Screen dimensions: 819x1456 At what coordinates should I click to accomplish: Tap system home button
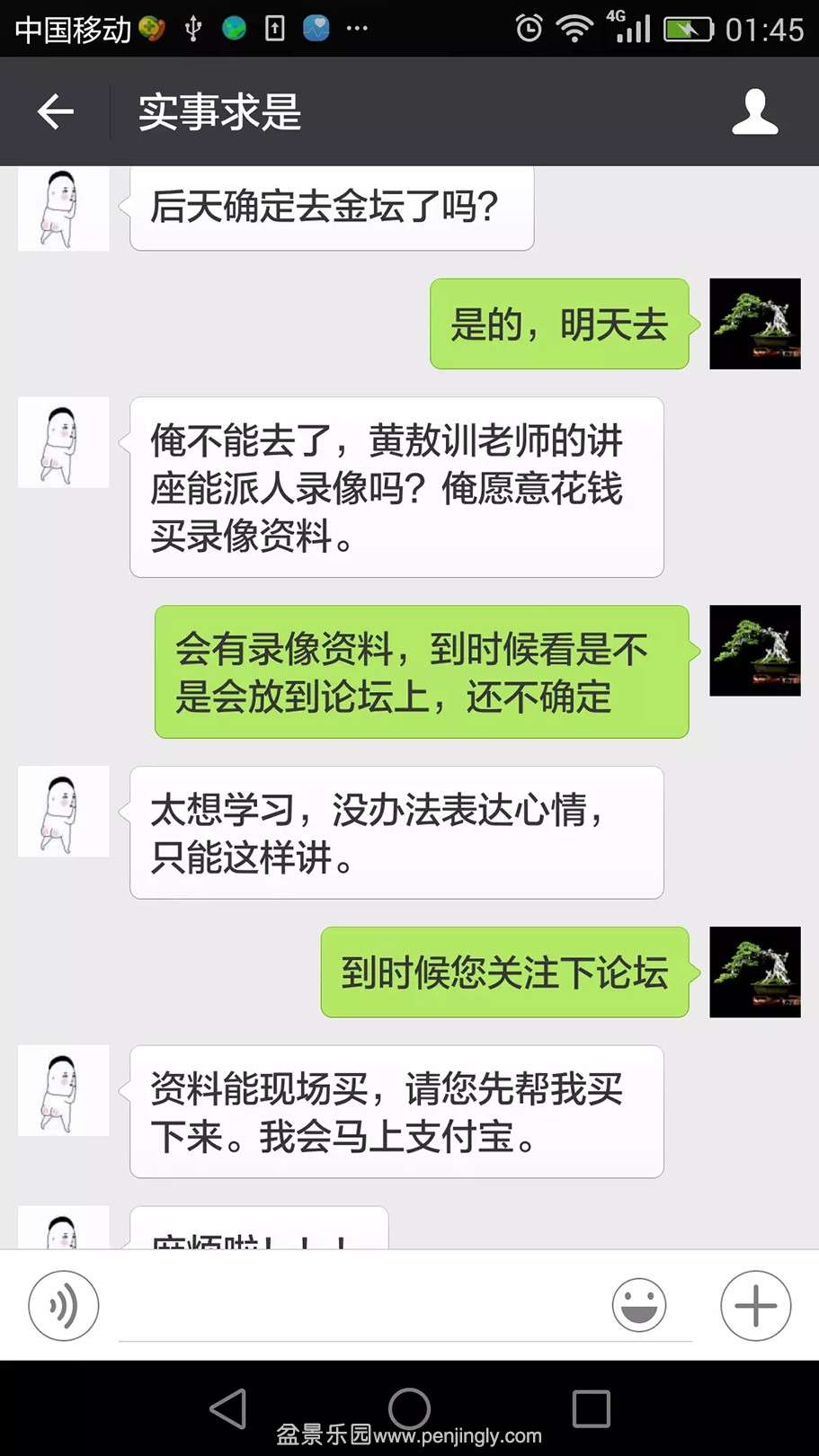coord(409,1408)
